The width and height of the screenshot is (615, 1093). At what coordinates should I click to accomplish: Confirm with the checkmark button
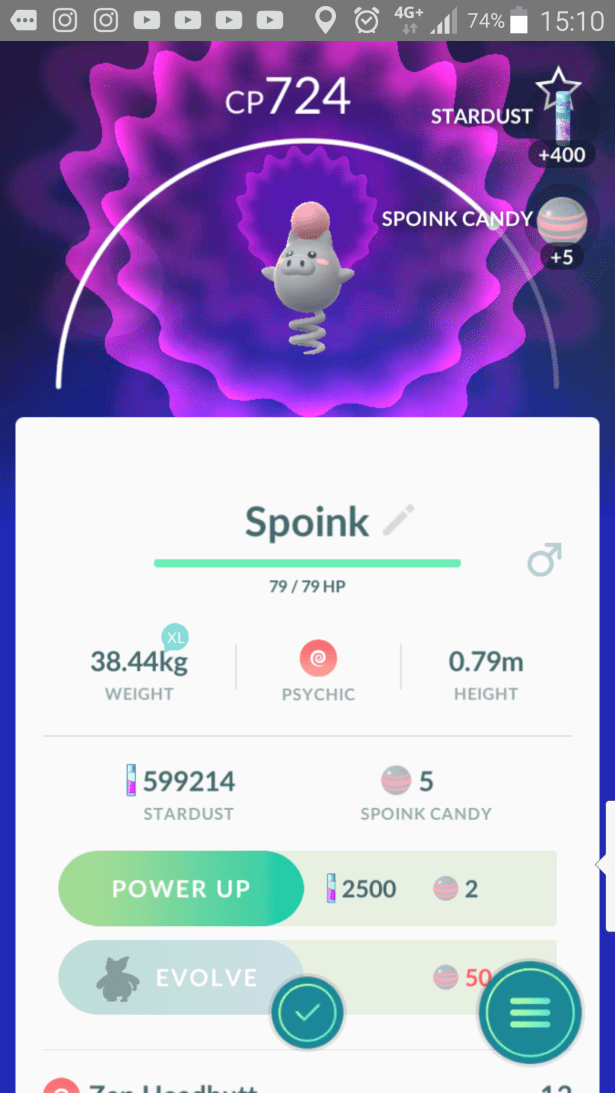[x=308, y=1012]
